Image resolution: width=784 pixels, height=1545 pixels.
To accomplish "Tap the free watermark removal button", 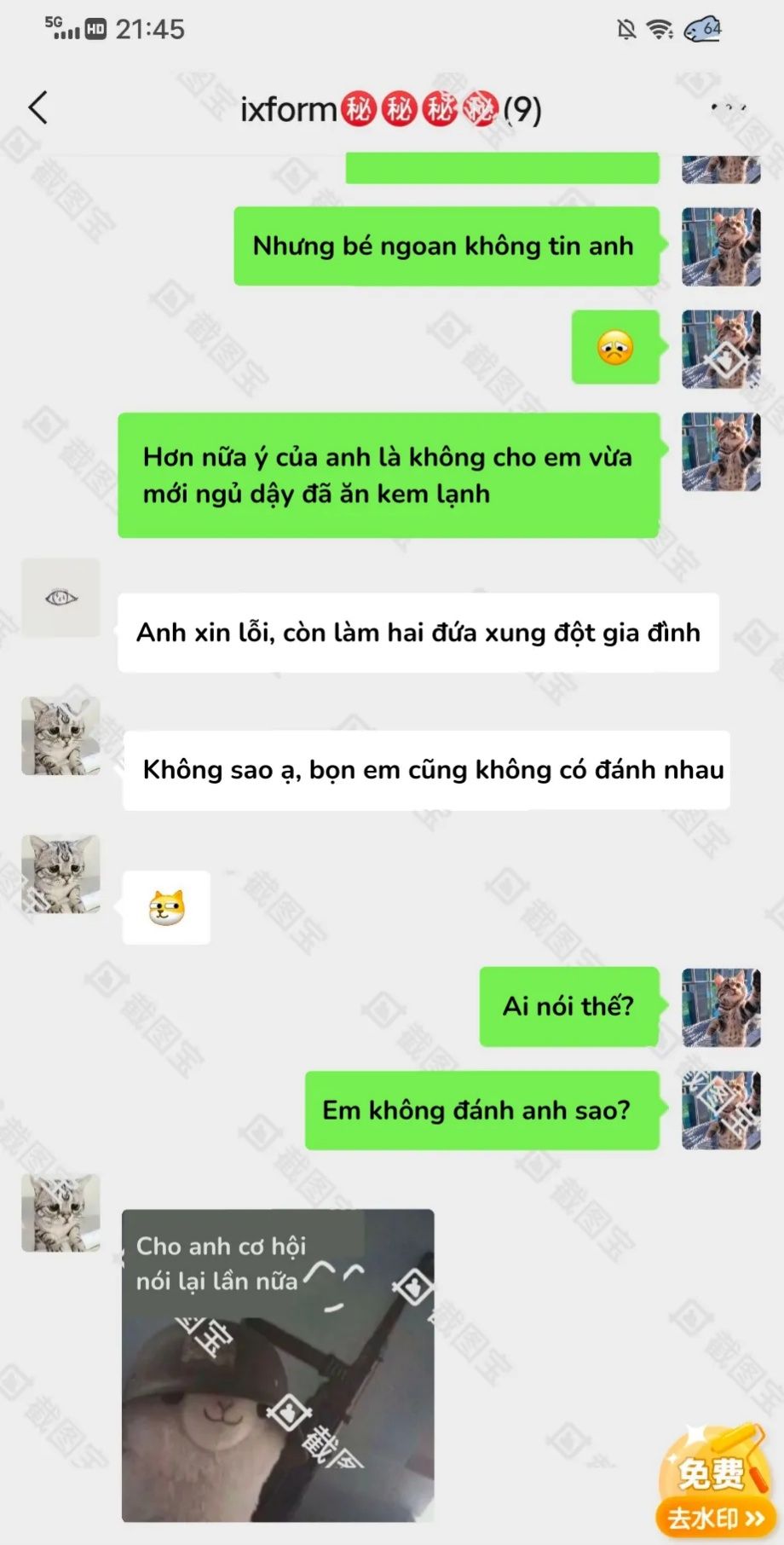I will (x=714, y=1485).
